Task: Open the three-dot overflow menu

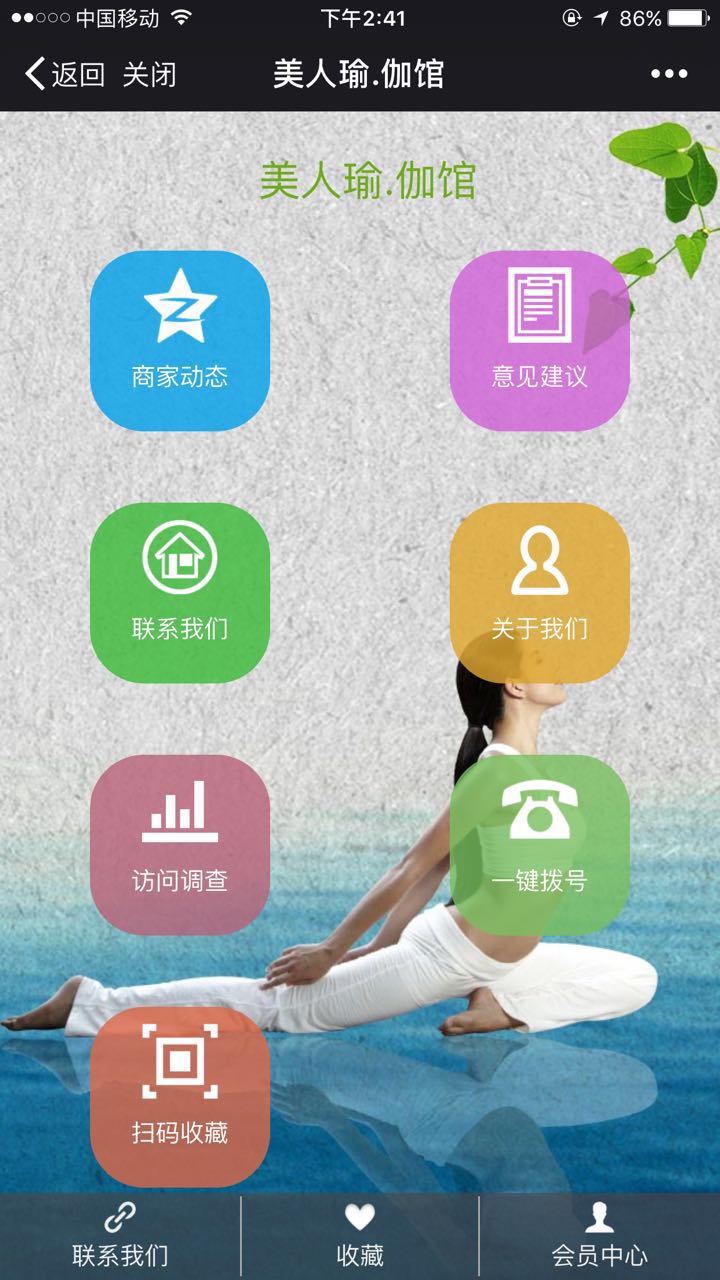Action: (669, 74)
